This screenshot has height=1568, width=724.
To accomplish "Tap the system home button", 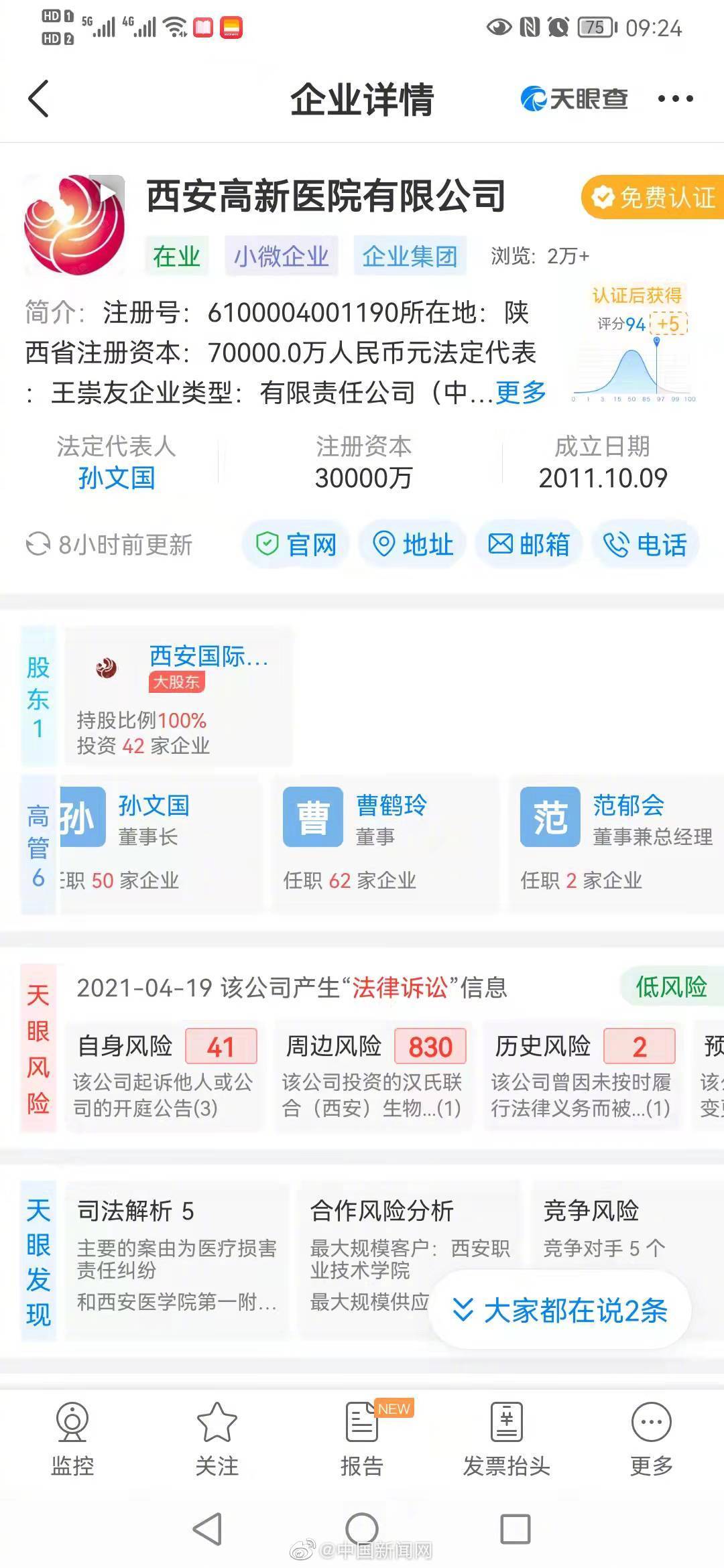I will [362, 1530].
